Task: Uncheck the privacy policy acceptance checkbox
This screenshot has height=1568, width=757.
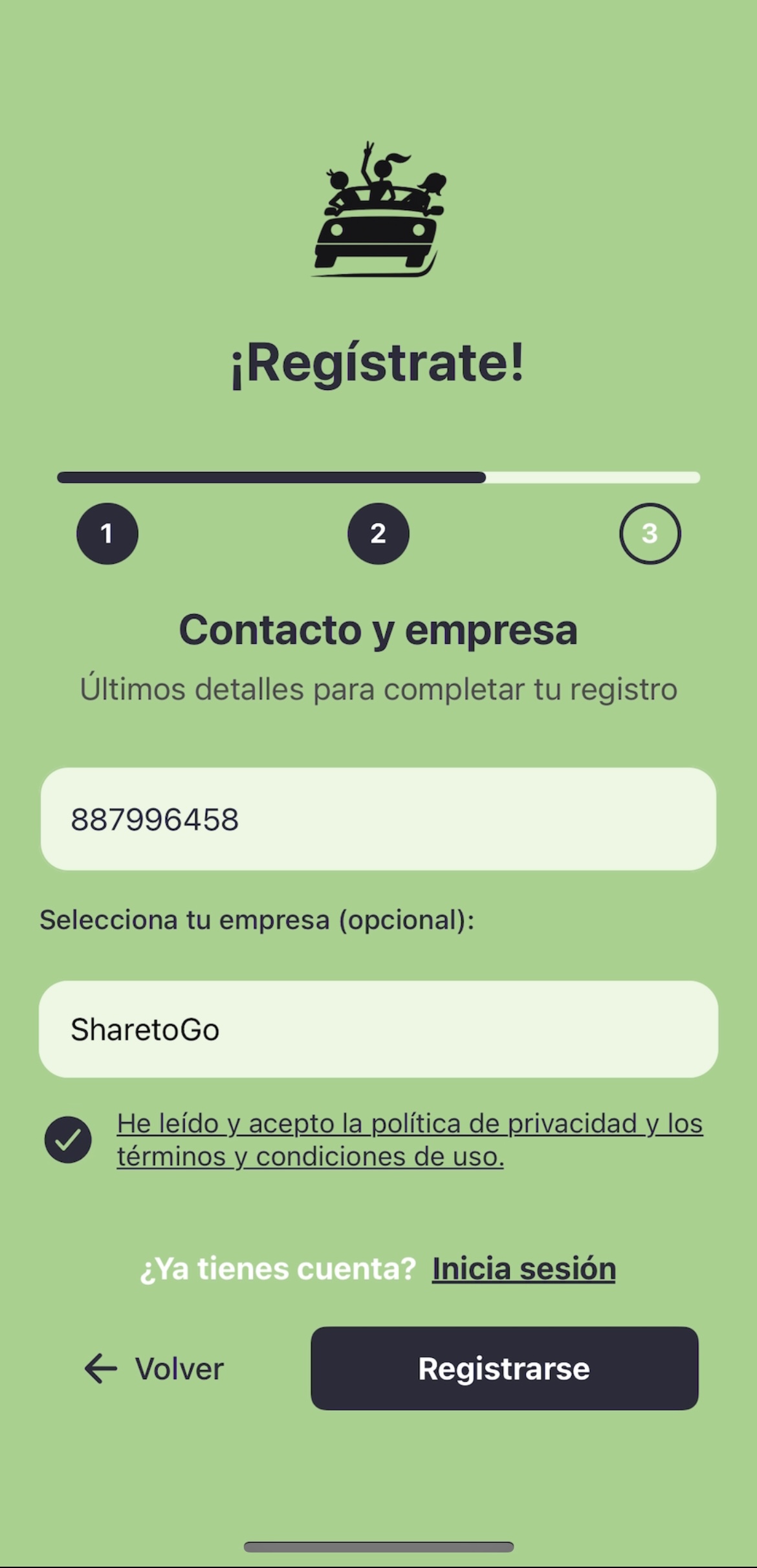Action: coord(68,1139)
